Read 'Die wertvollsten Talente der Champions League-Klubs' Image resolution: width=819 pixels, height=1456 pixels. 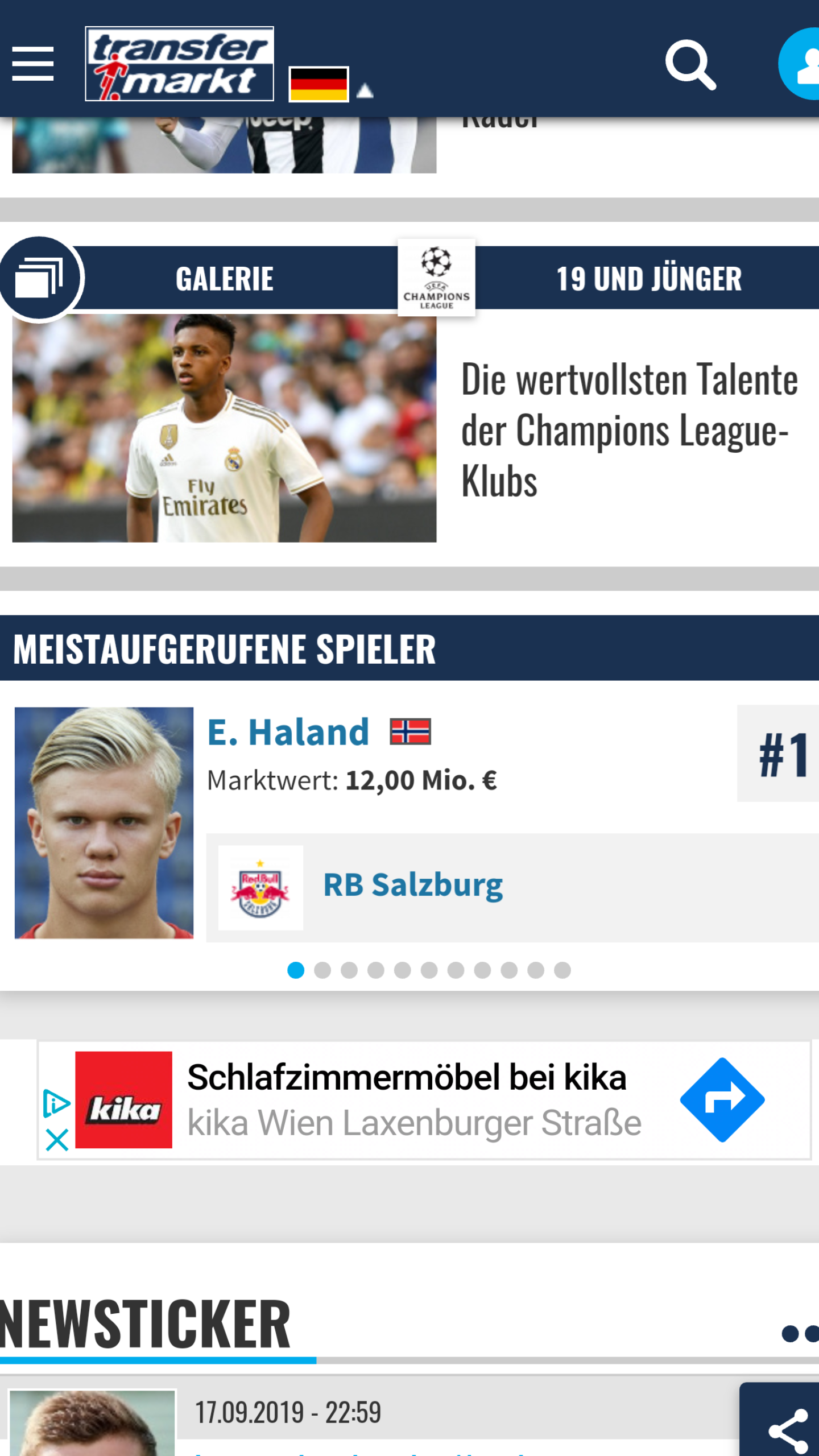[630, 429]
